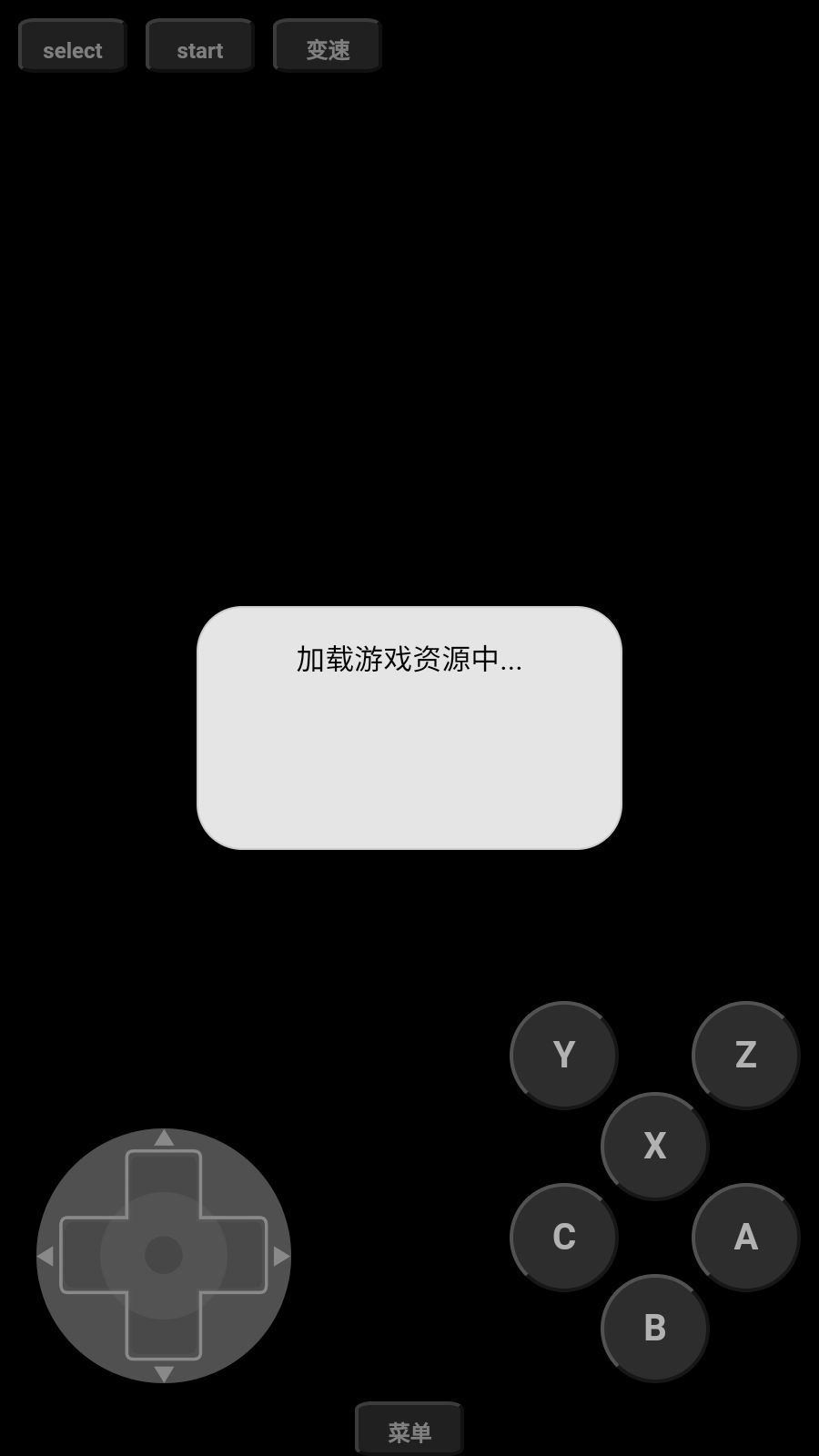Open the 菜单 menu
The width and height of the screenshot is (819, 1456).
tap(409, 1431)
